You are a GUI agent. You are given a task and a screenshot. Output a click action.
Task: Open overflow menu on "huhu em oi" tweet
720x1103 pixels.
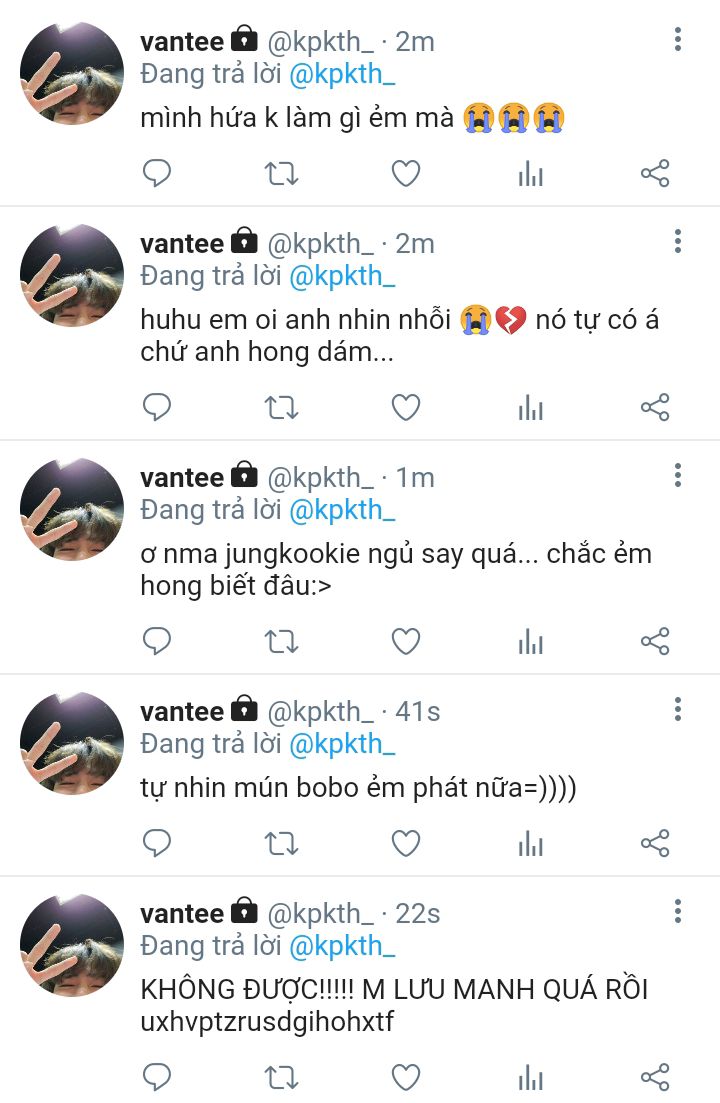[x=678, y=241]
